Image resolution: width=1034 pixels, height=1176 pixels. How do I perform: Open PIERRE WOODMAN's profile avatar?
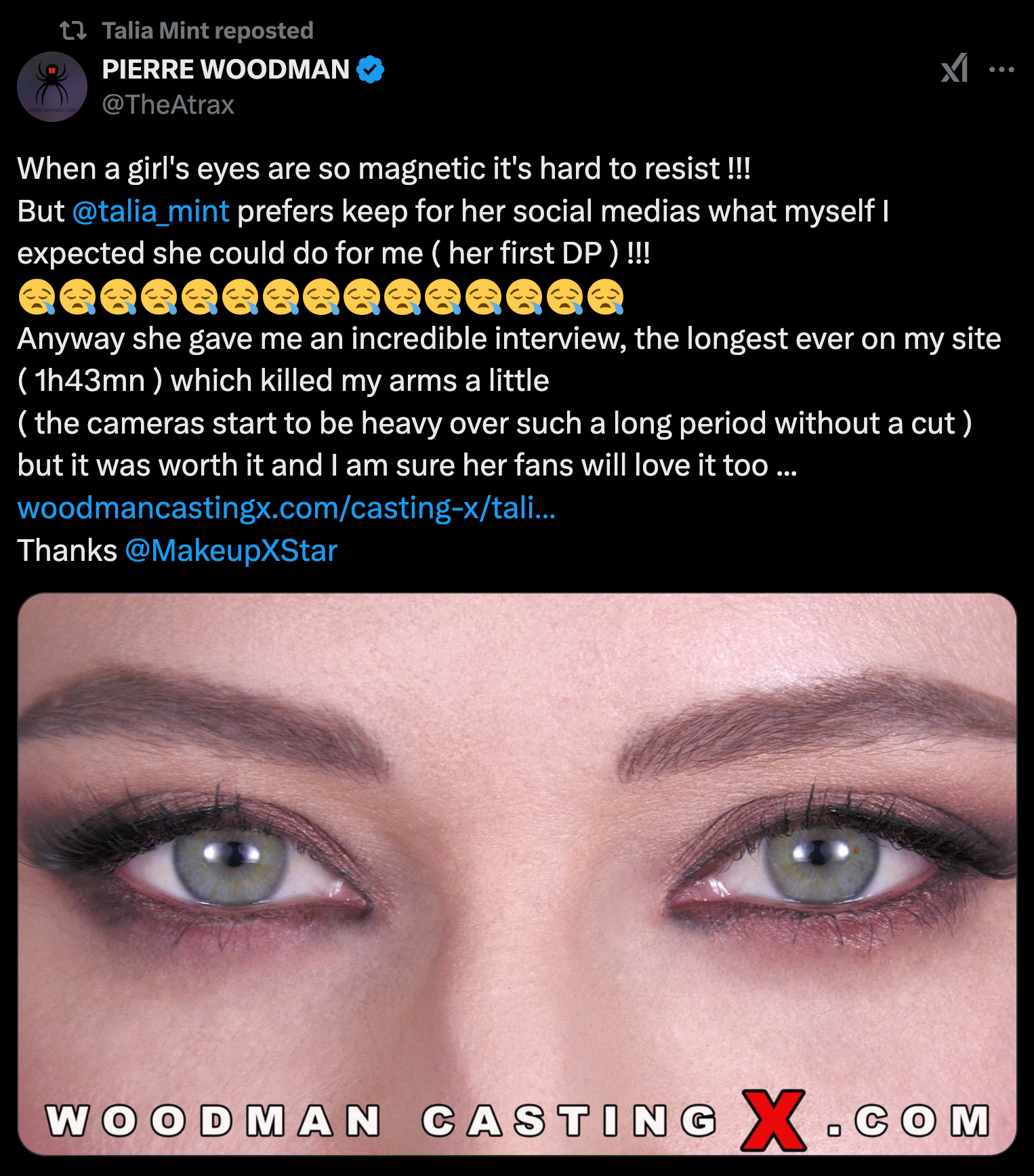(x=52, y=87)
